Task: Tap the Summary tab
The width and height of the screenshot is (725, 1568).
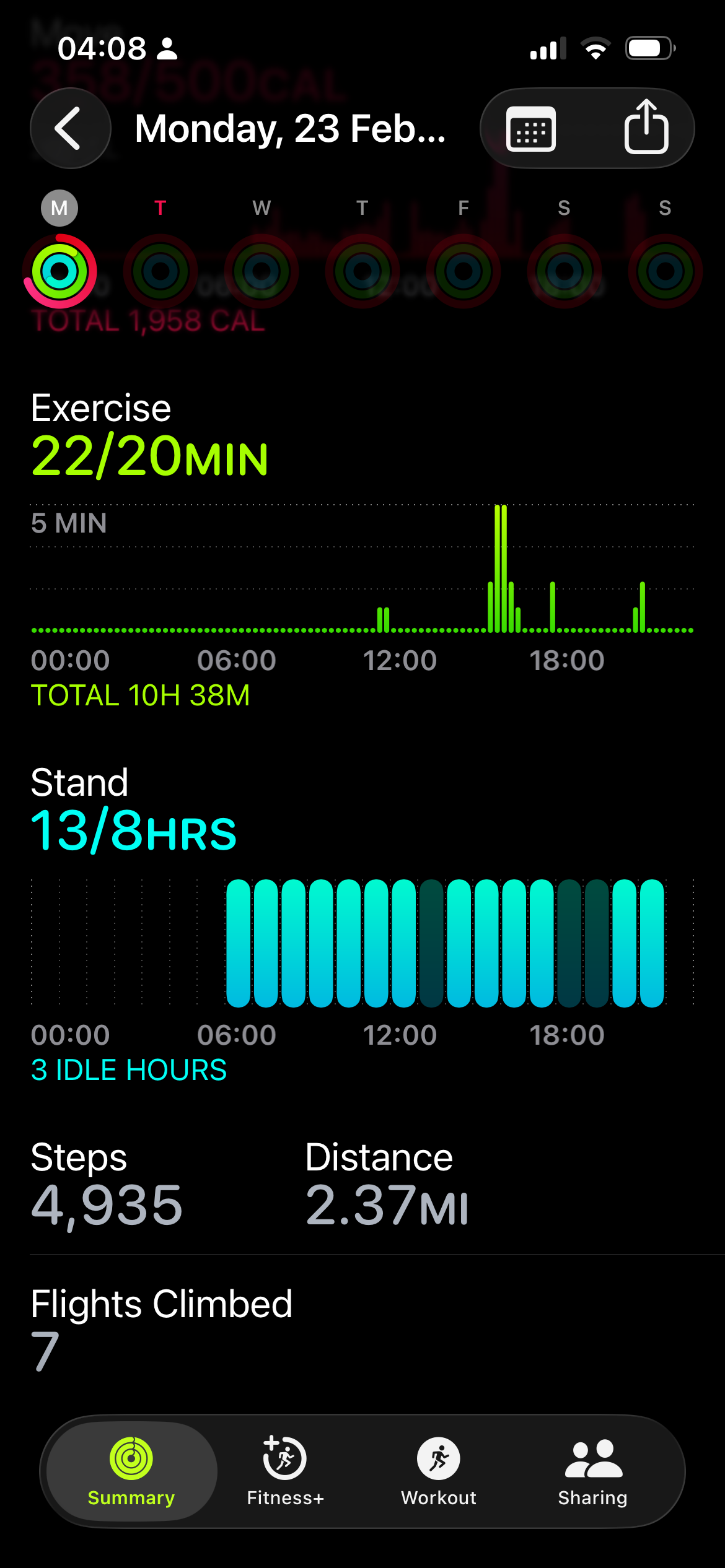Action: [x=131, y=1471]
